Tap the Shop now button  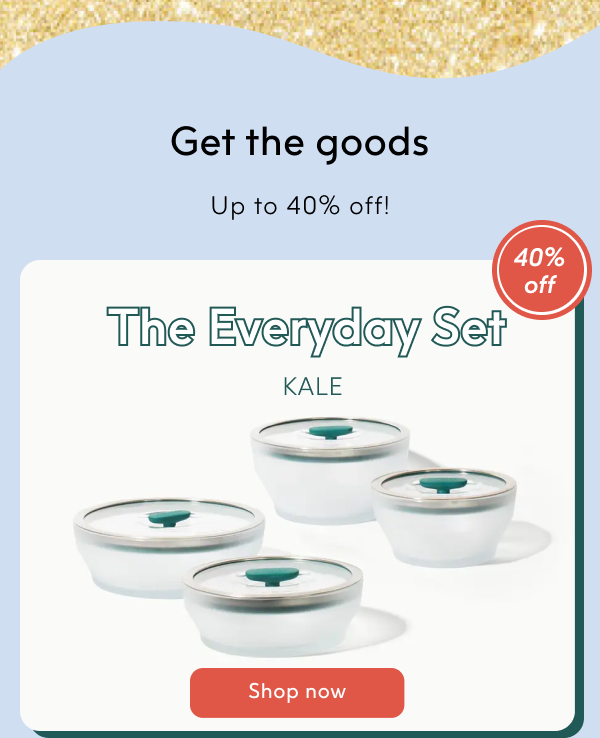pyautogui.click(x=297, y=692)
